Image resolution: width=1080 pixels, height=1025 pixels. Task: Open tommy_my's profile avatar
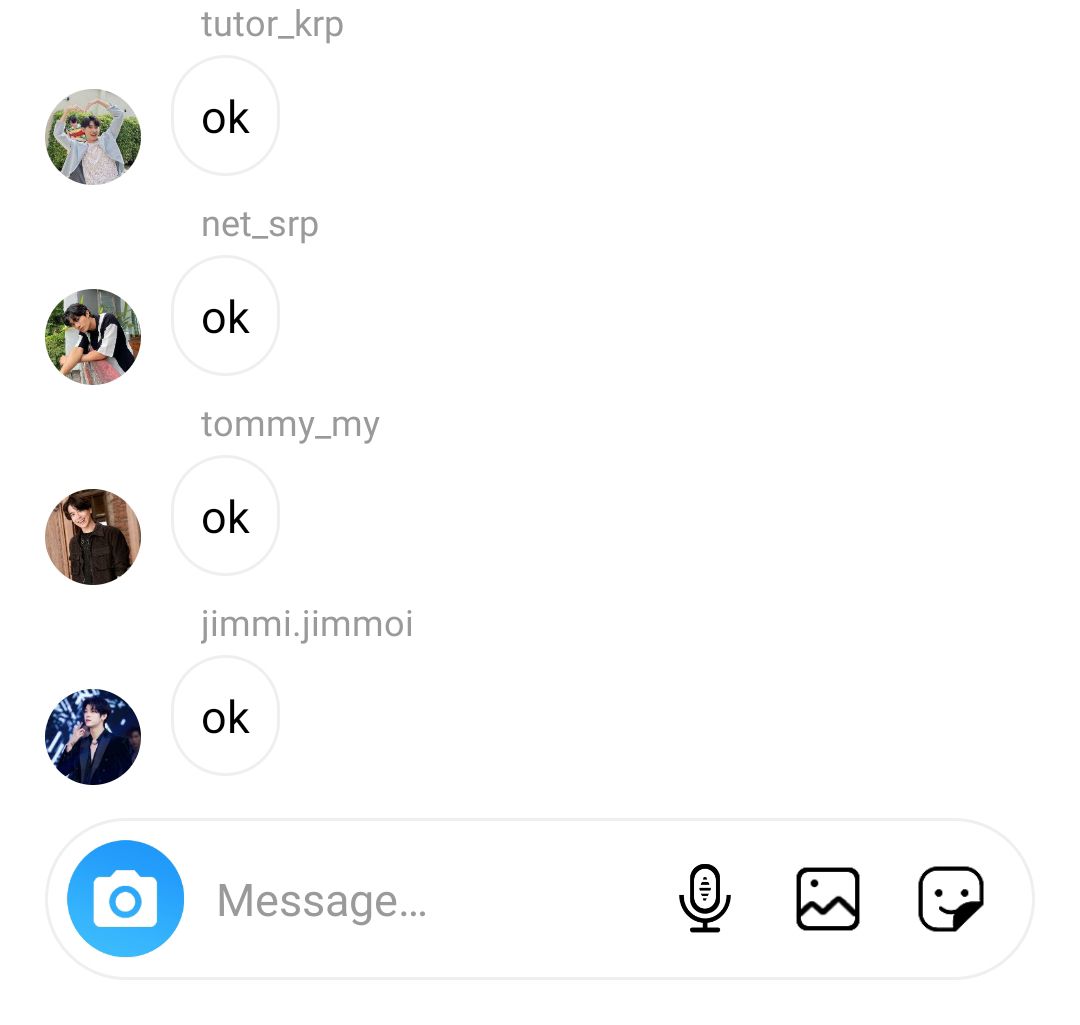[93, 537]
